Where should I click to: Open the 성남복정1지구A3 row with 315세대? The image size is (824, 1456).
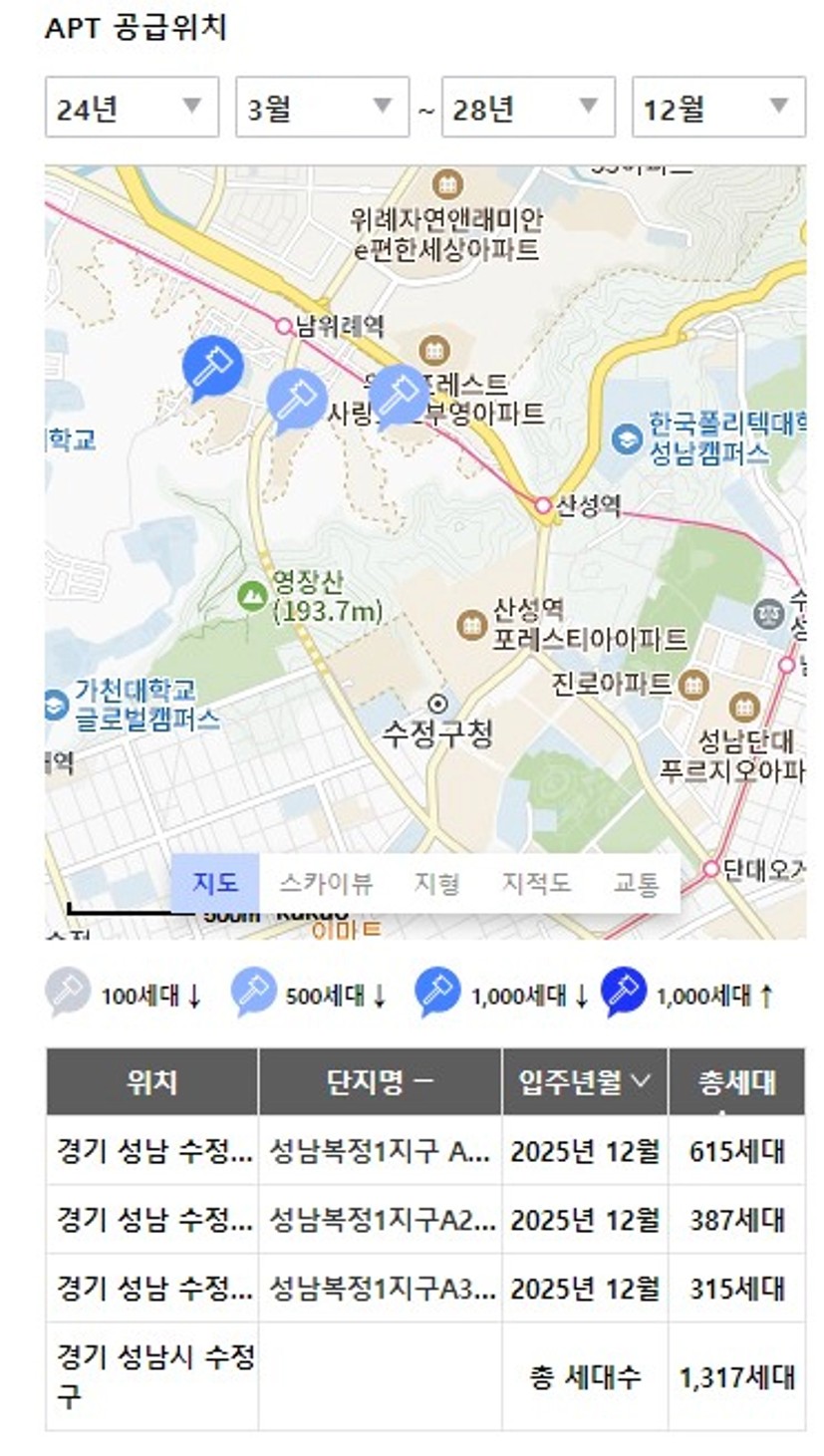click(425, 1289)
